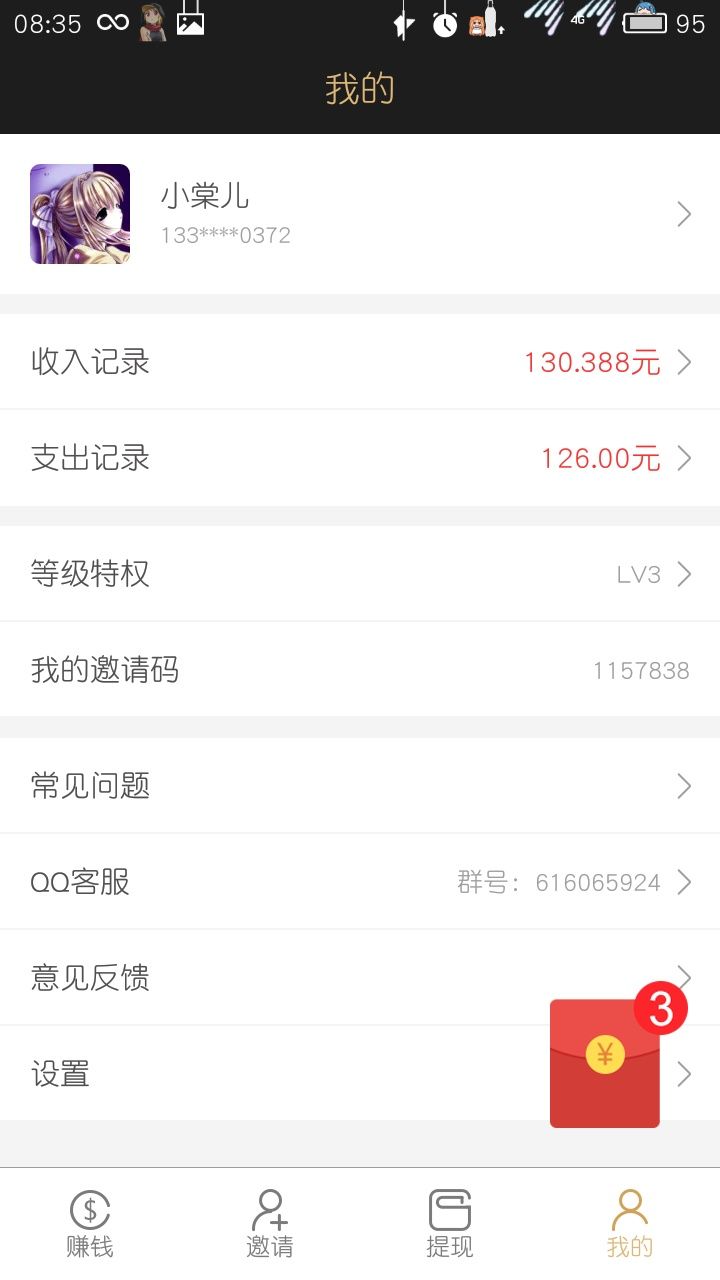Switch to the 赚钱 tab
Viewport: 720px width, 1280px height.
pos(90,1224)
